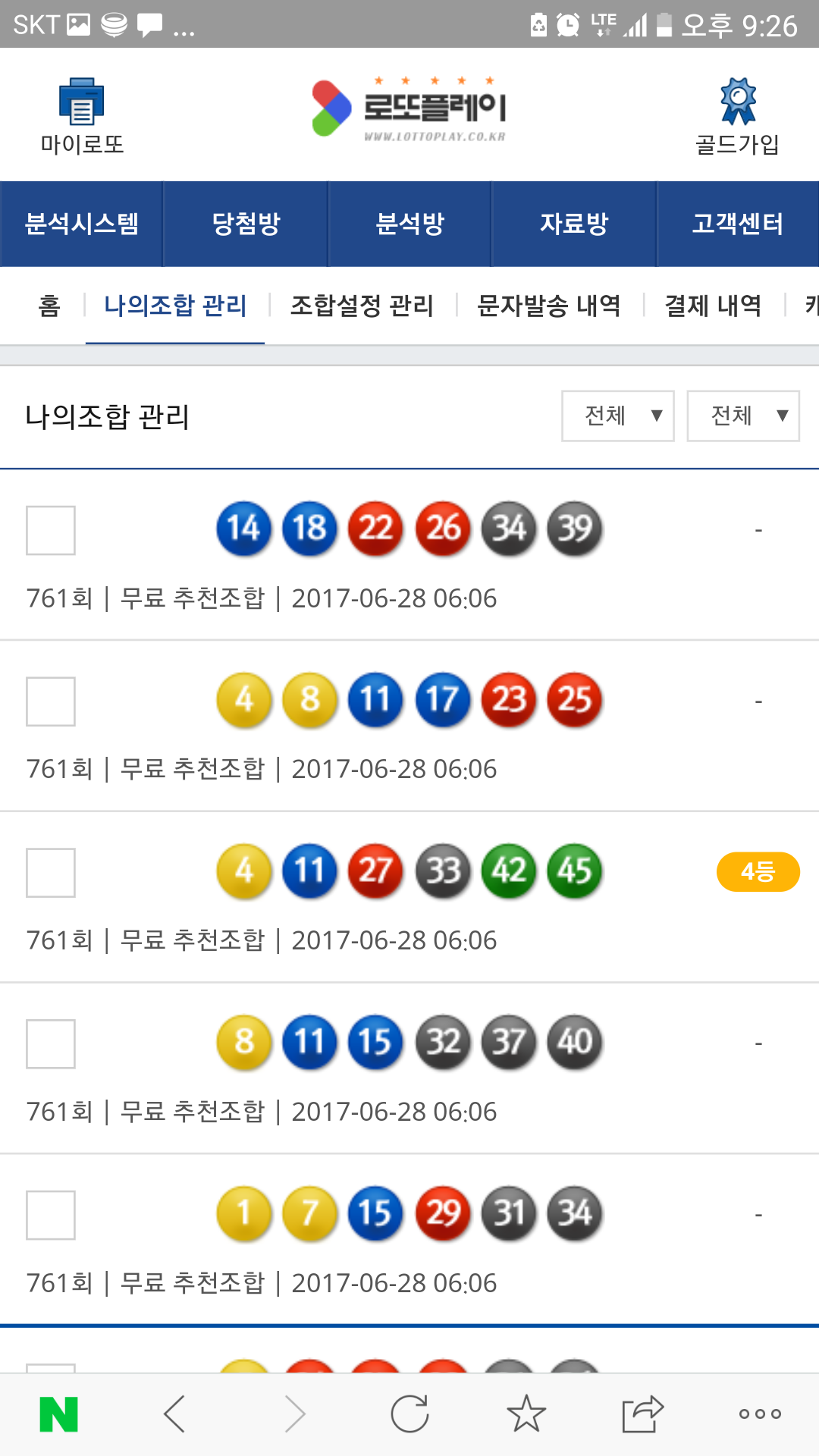
Task: Mark checkbox for combination 8 11 15 32
Action: (51, 1043)
